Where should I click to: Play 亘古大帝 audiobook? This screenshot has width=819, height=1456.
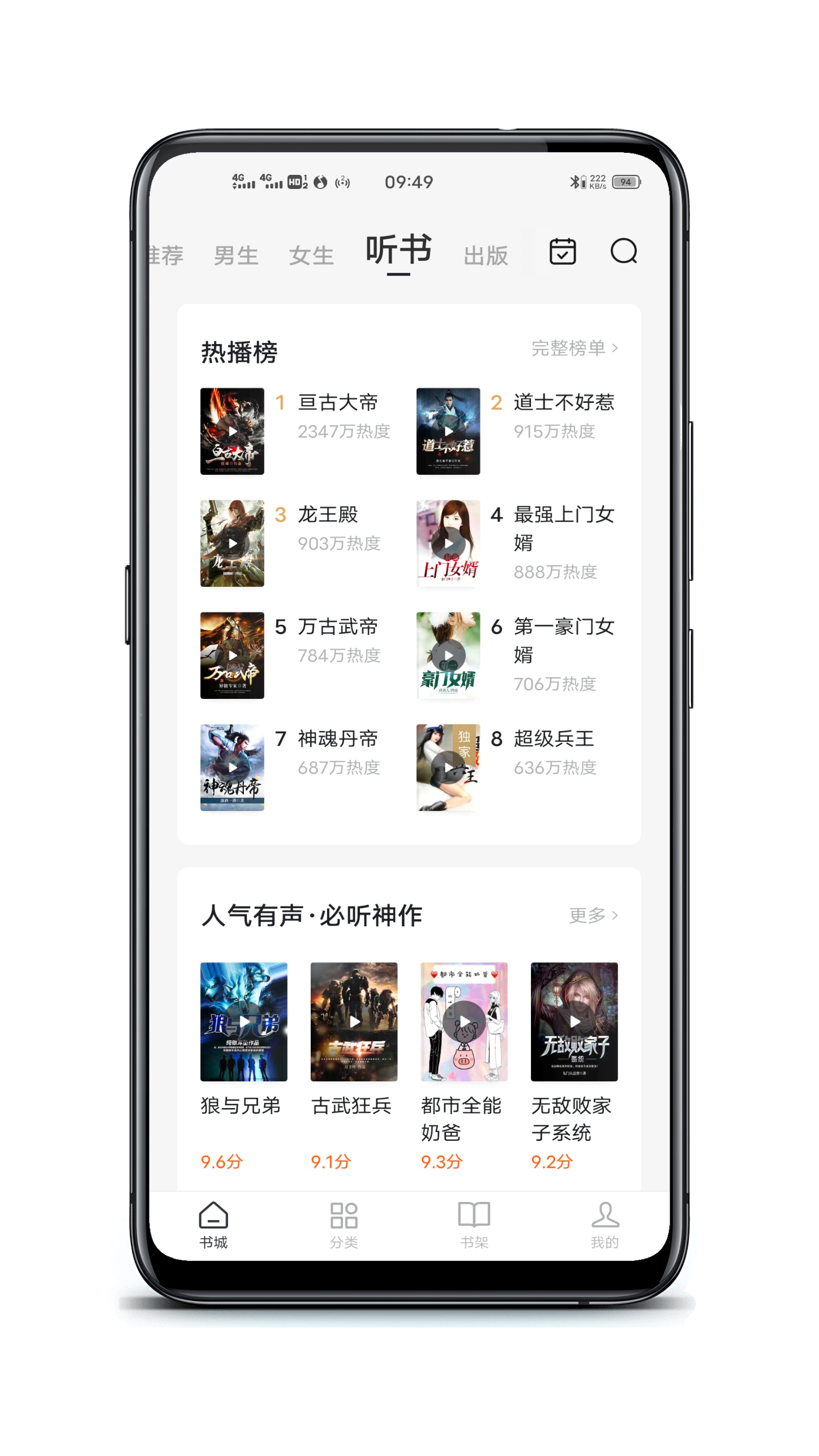pyautogui.click(x=232, y=431)
